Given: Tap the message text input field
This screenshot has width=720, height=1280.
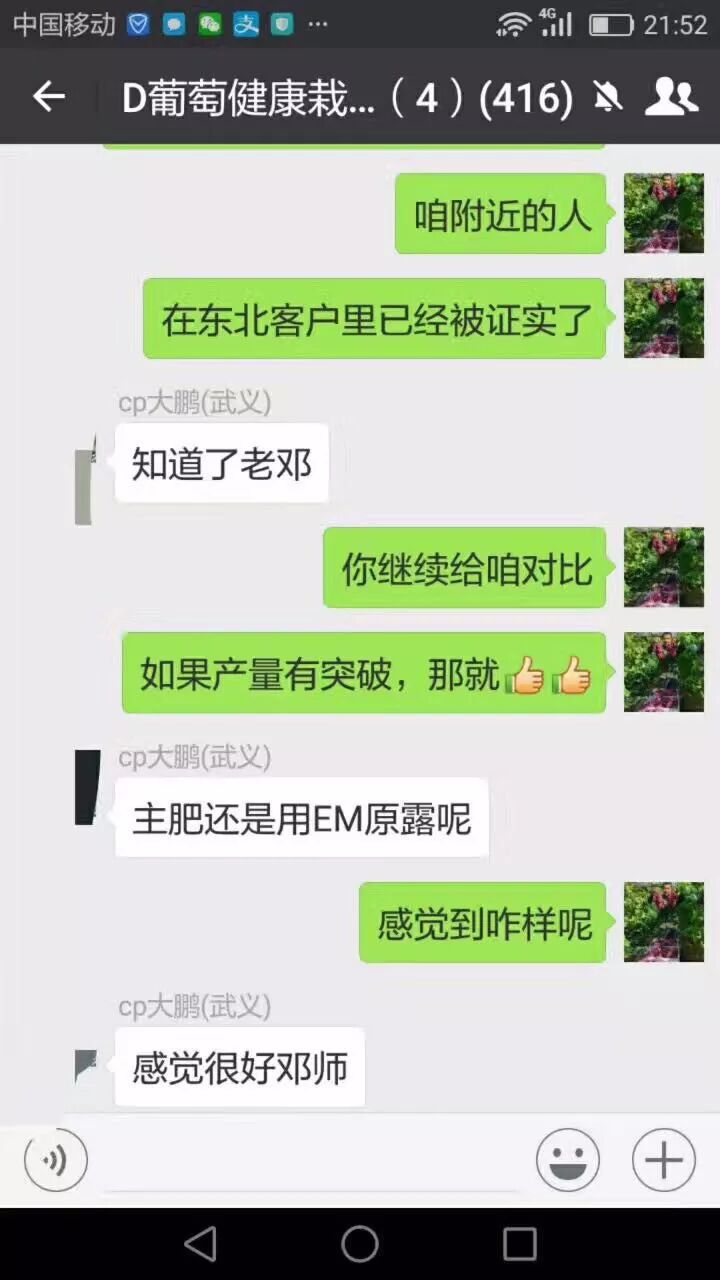Looking at the screenshot, I should click(310, 1162).
